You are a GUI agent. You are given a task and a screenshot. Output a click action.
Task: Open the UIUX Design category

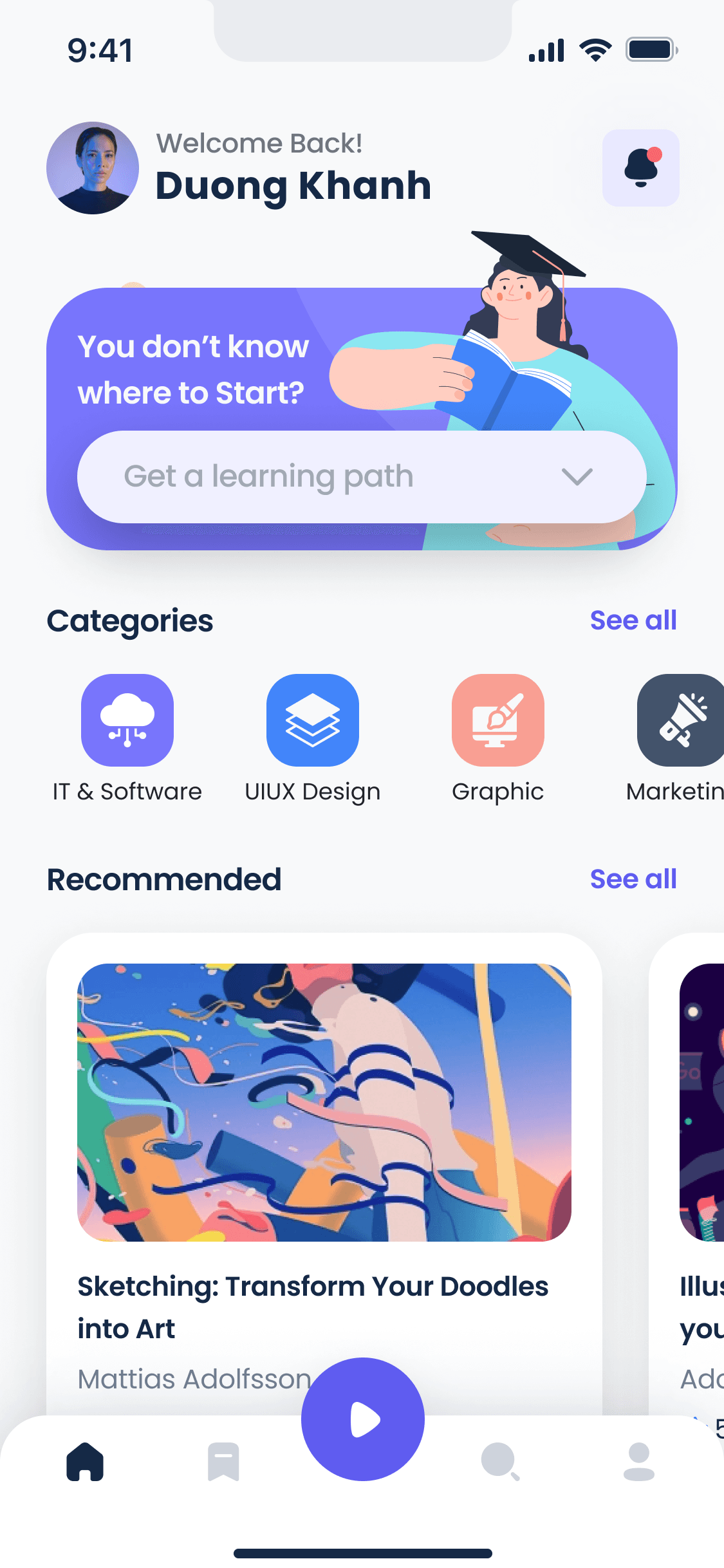[313, 720]
